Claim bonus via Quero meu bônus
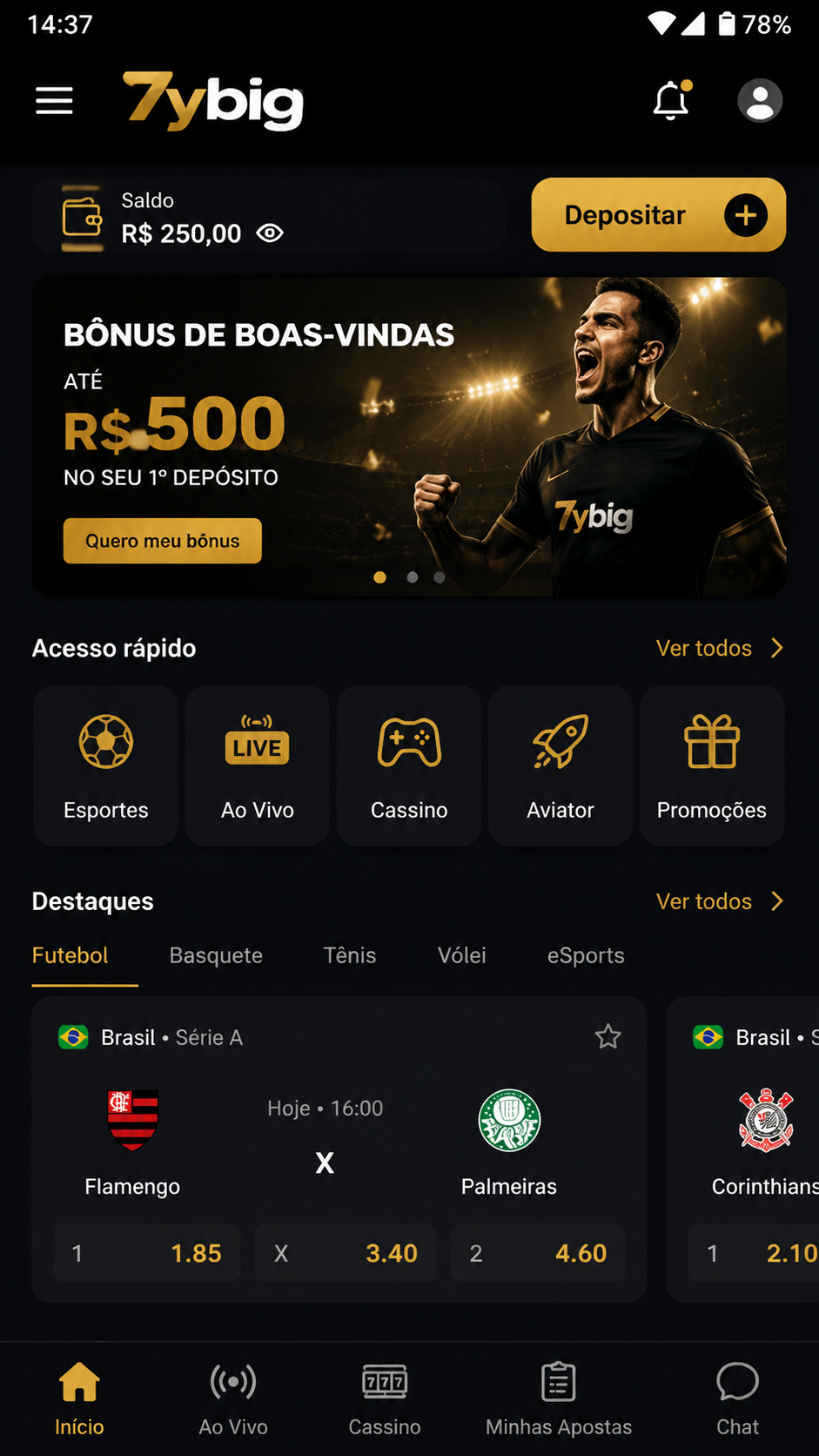The image size is (819, 1456). click(x=163, y=541)
